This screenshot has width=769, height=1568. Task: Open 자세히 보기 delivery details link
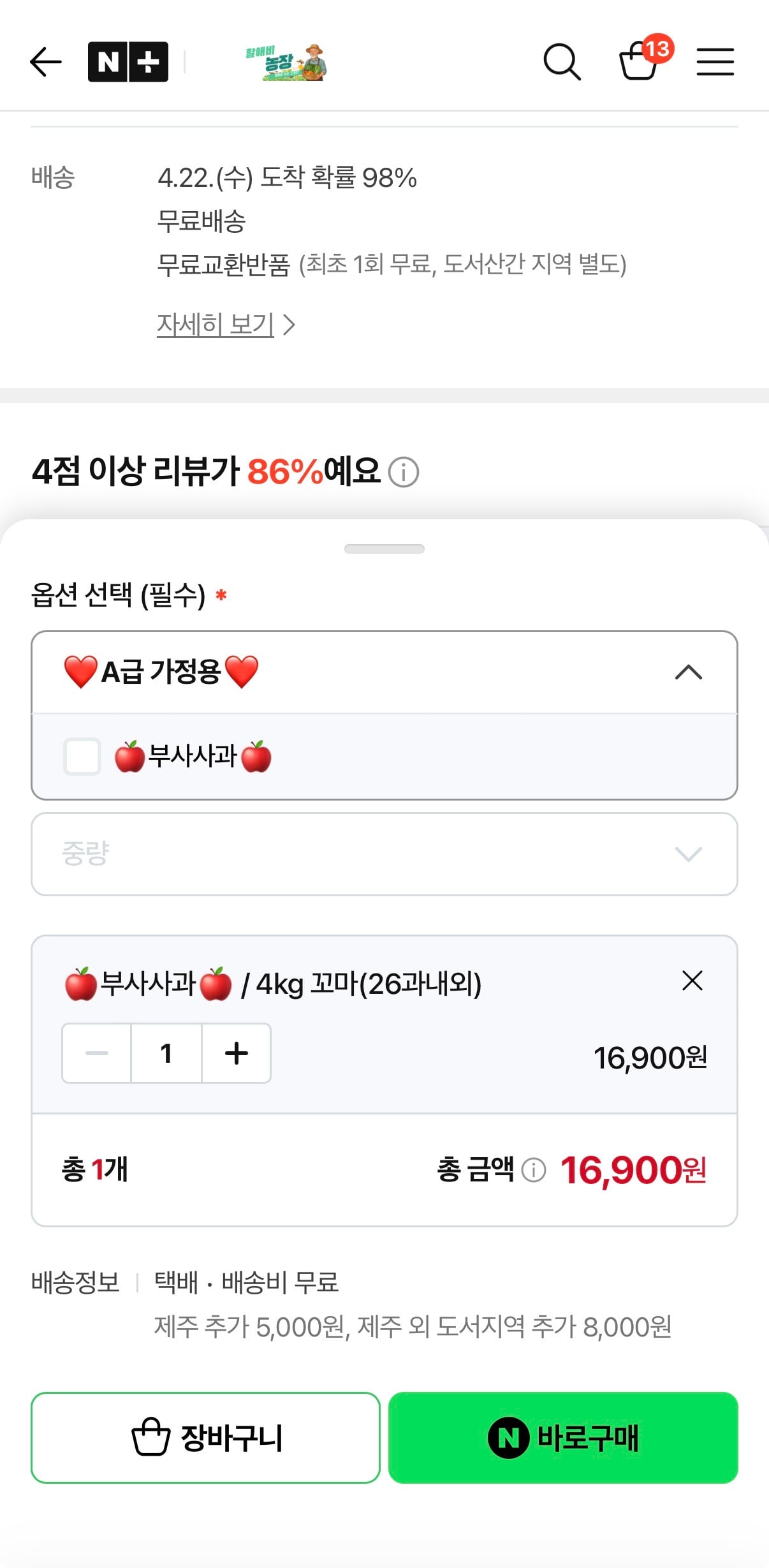point(214,323)
